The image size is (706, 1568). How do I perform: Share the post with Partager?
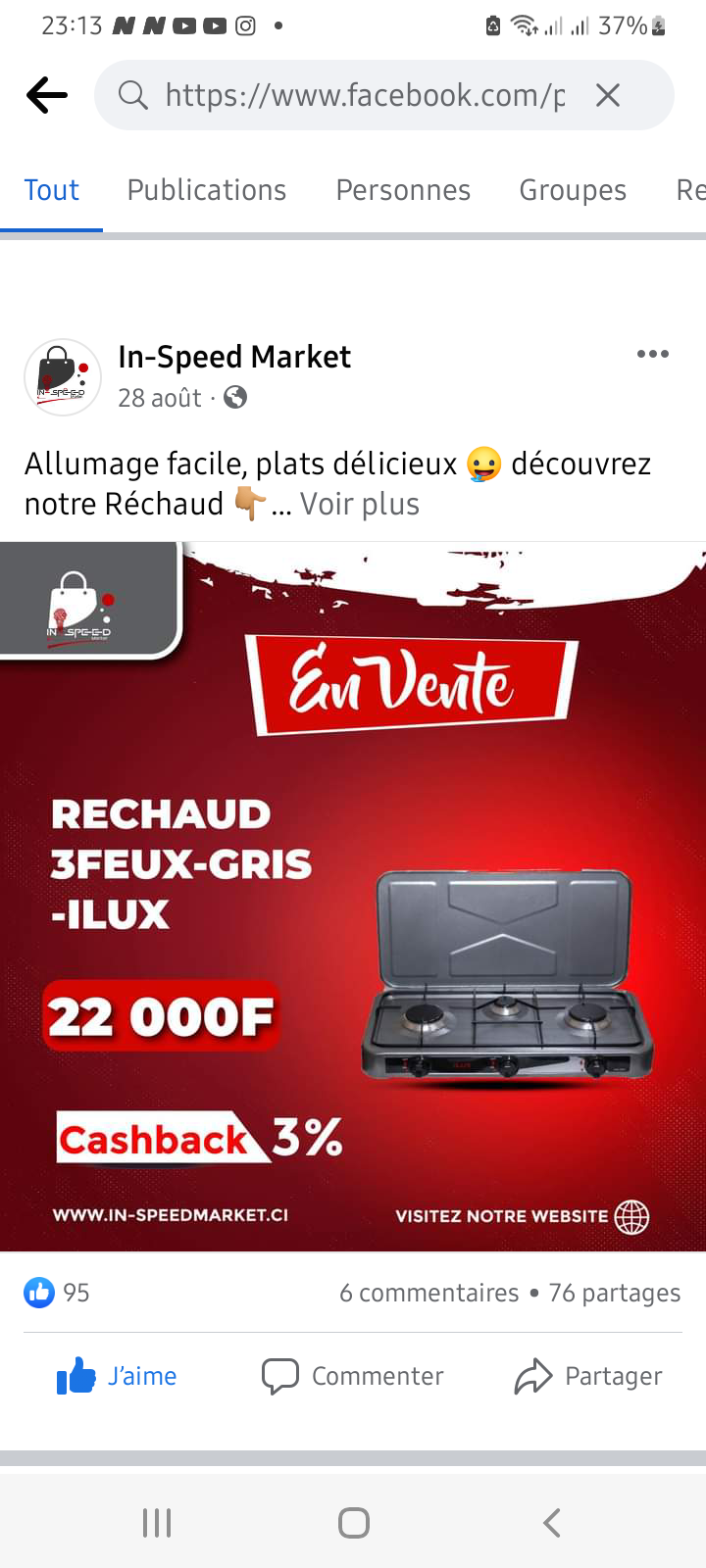[x=588, y=1376]
